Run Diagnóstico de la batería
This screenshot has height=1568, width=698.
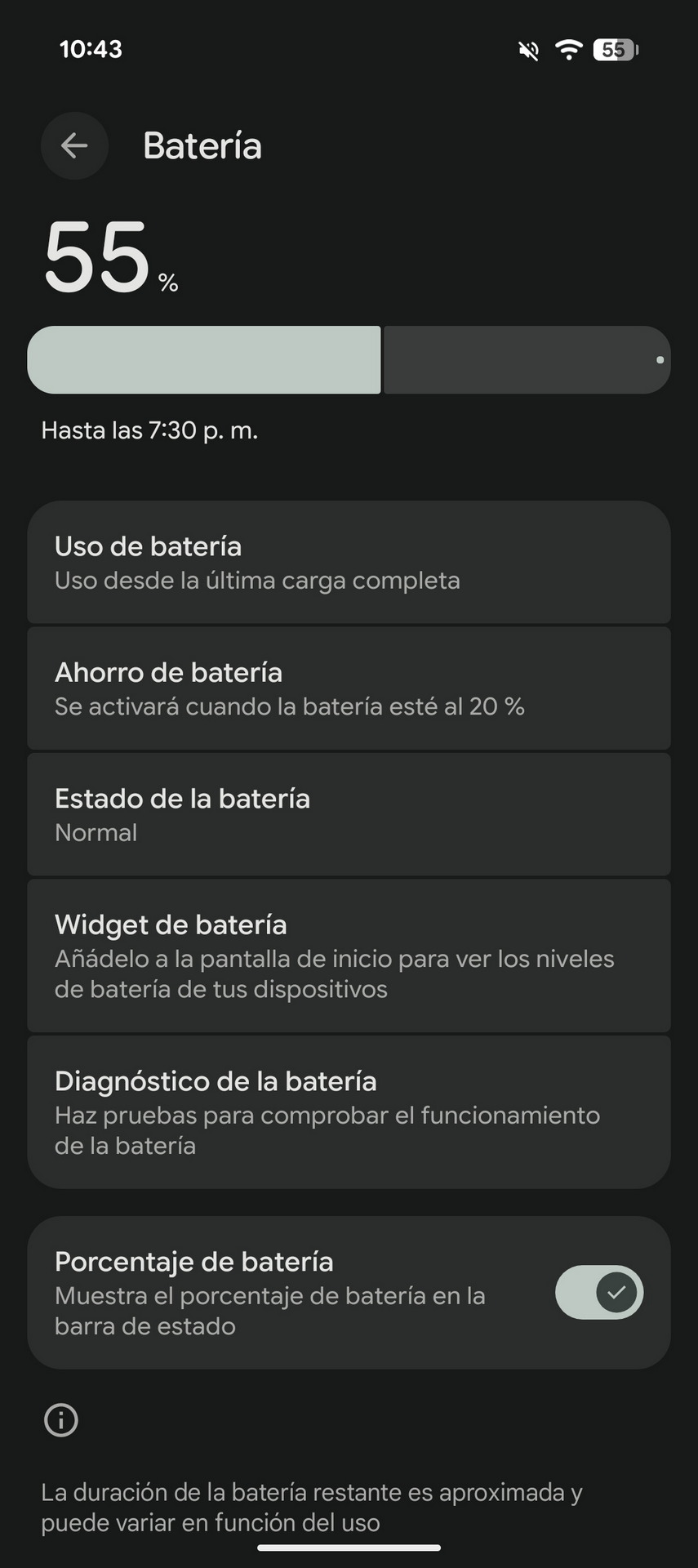[x=349, y=1112]
